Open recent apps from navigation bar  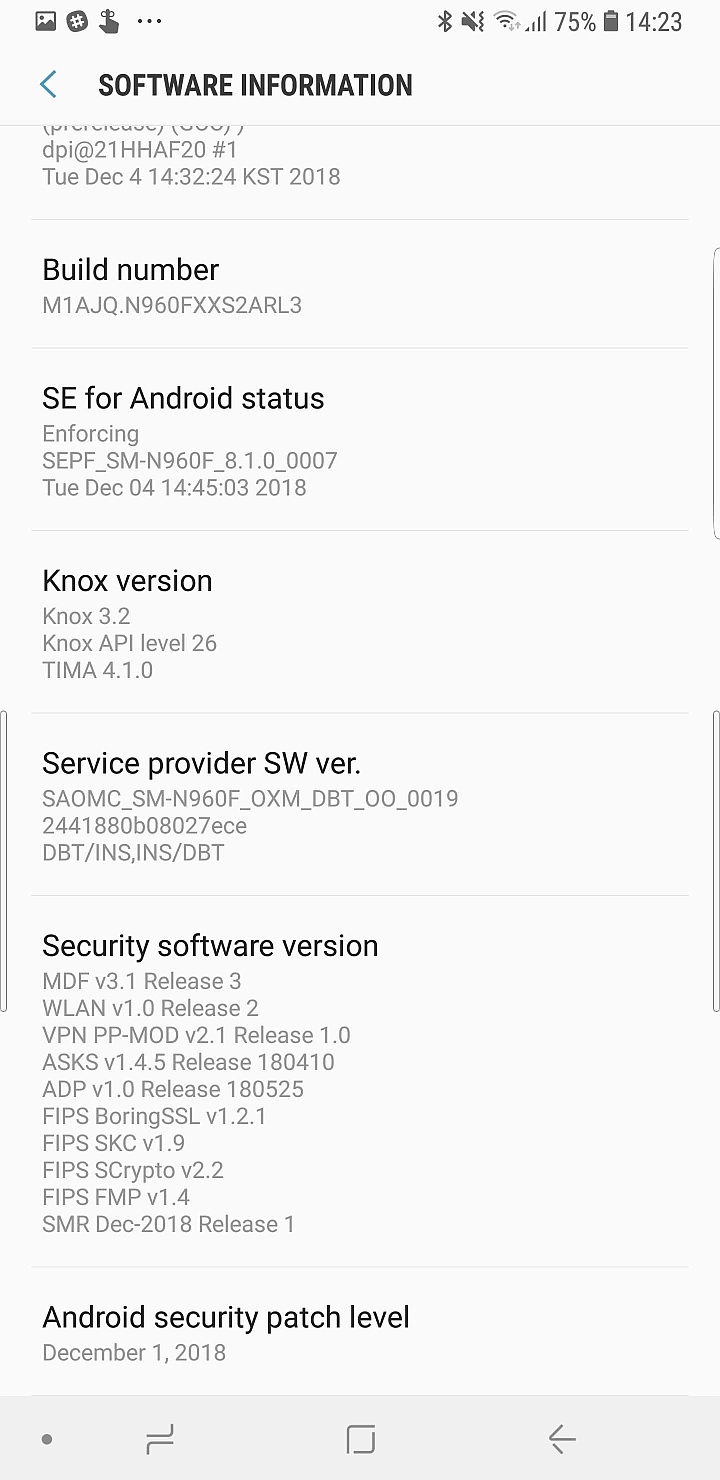pyautogui.click(x=160, y=1439)
